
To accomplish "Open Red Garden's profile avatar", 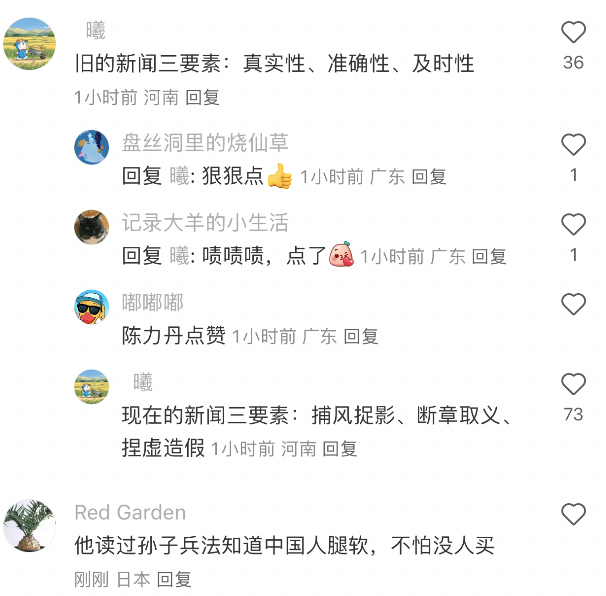I will [30, 526].
